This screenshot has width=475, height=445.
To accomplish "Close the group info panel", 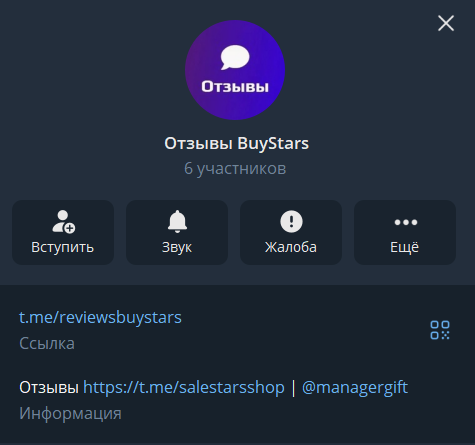I will (446, 23).
